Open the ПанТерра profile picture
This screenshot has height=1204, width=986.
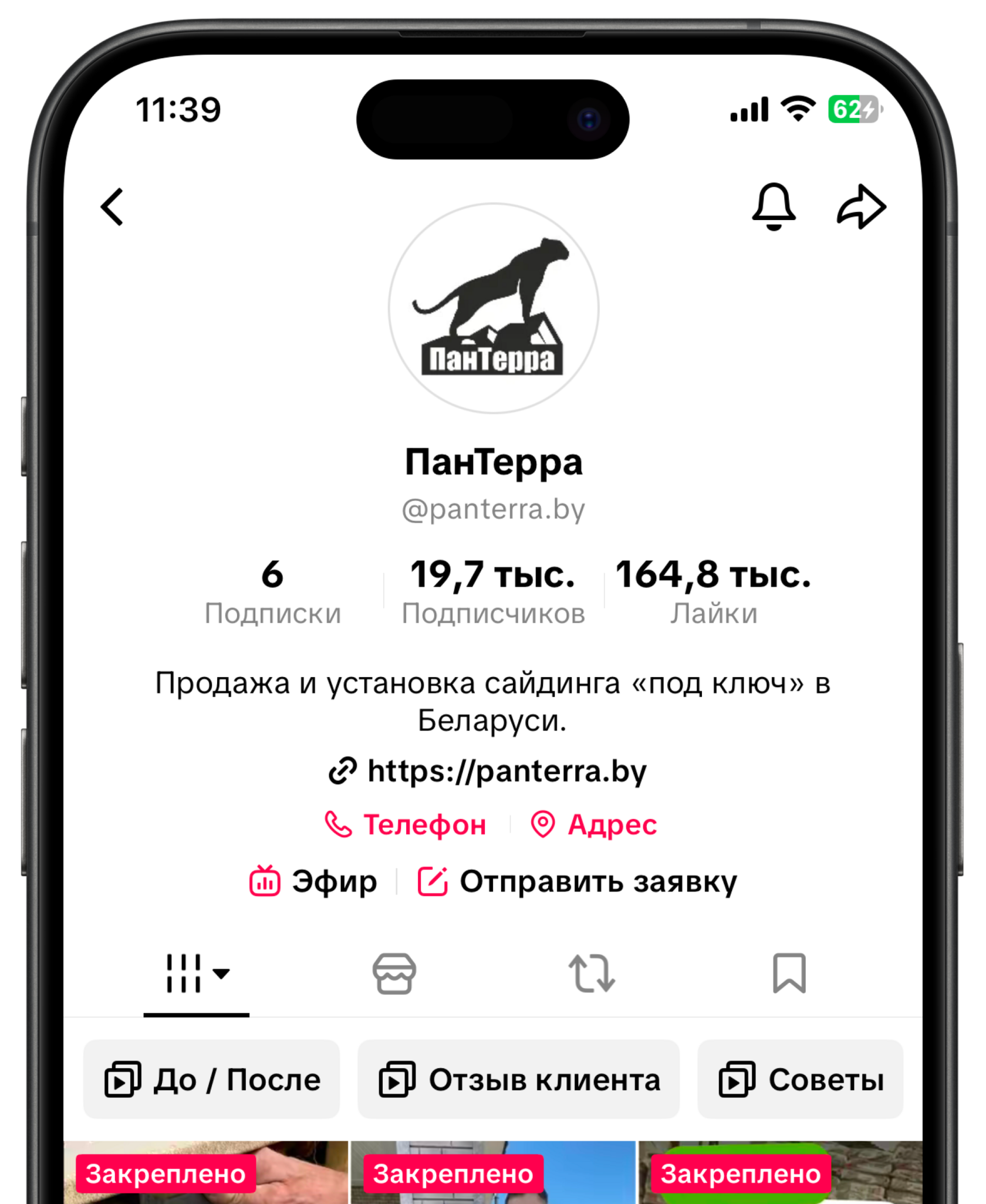493,309
